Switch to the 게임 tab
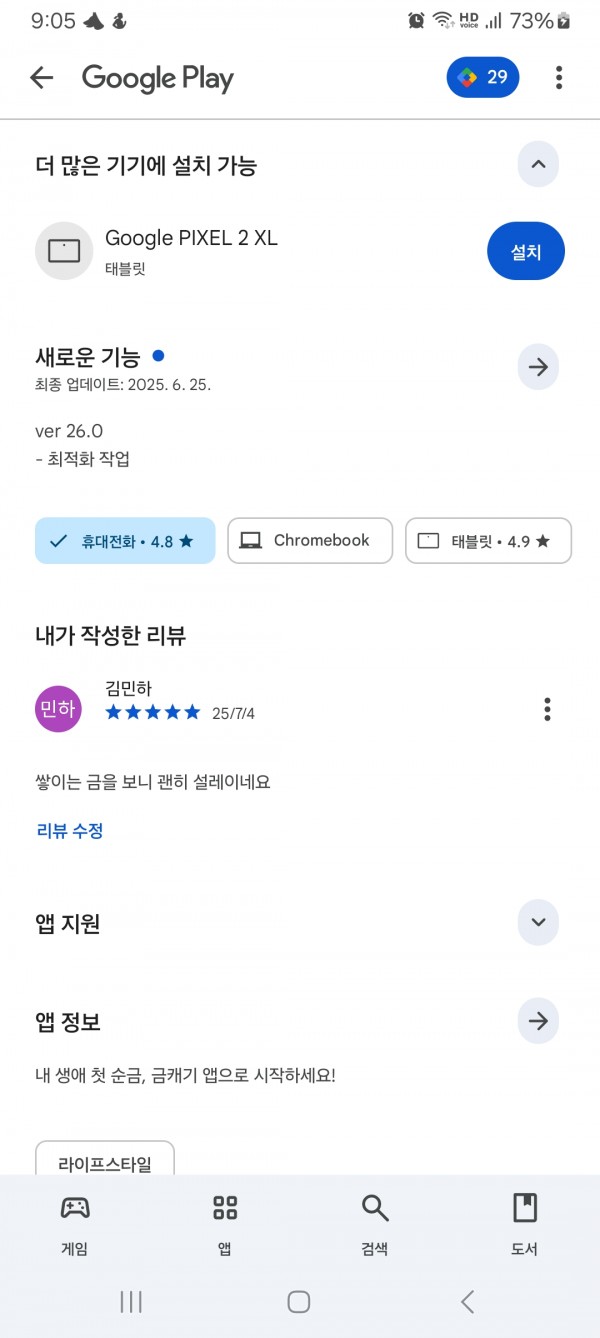The image size is (600, 1338). point(75,1224)
